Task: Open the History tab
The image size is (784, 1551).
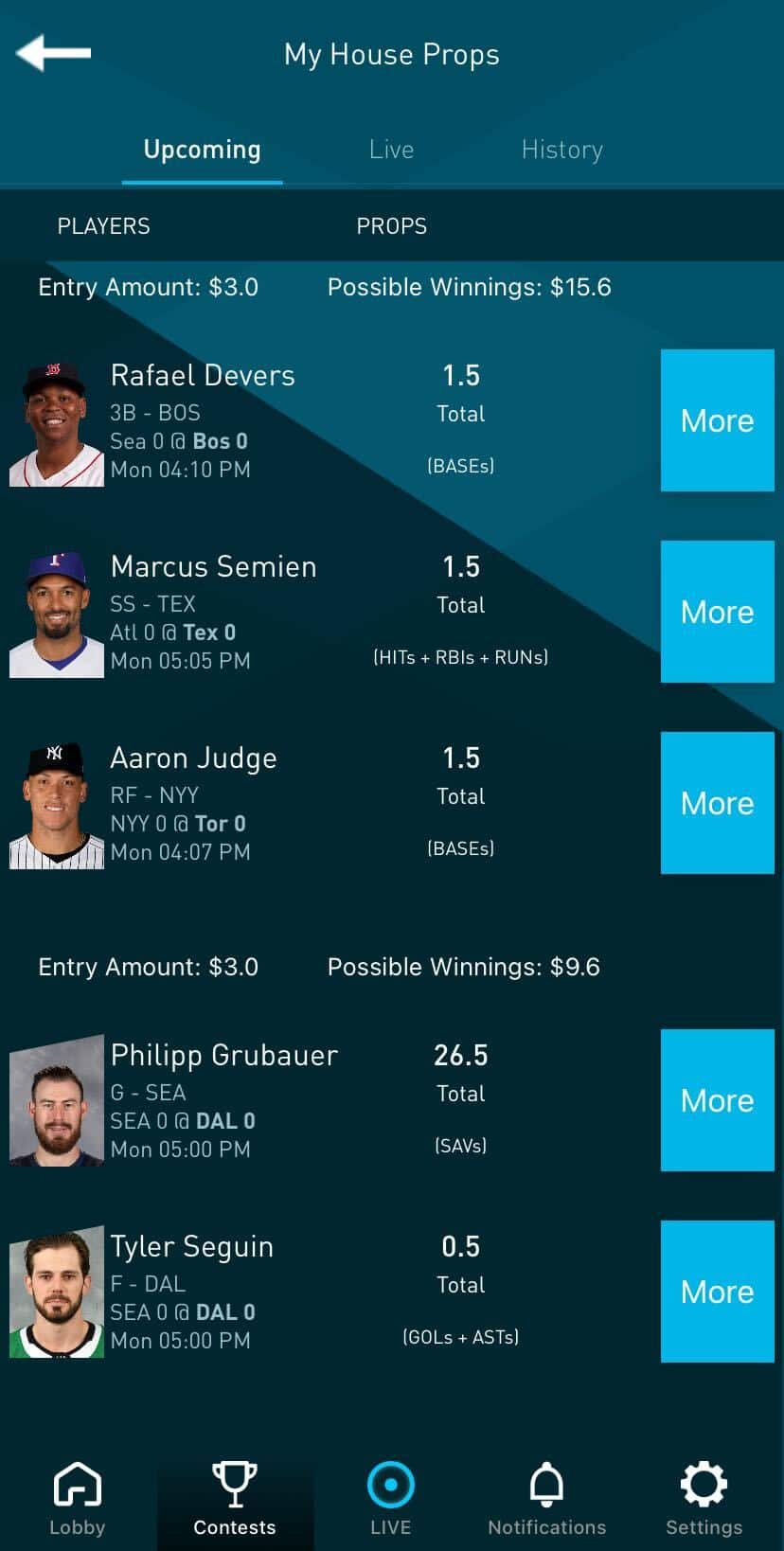Action: tap(561, 150)
